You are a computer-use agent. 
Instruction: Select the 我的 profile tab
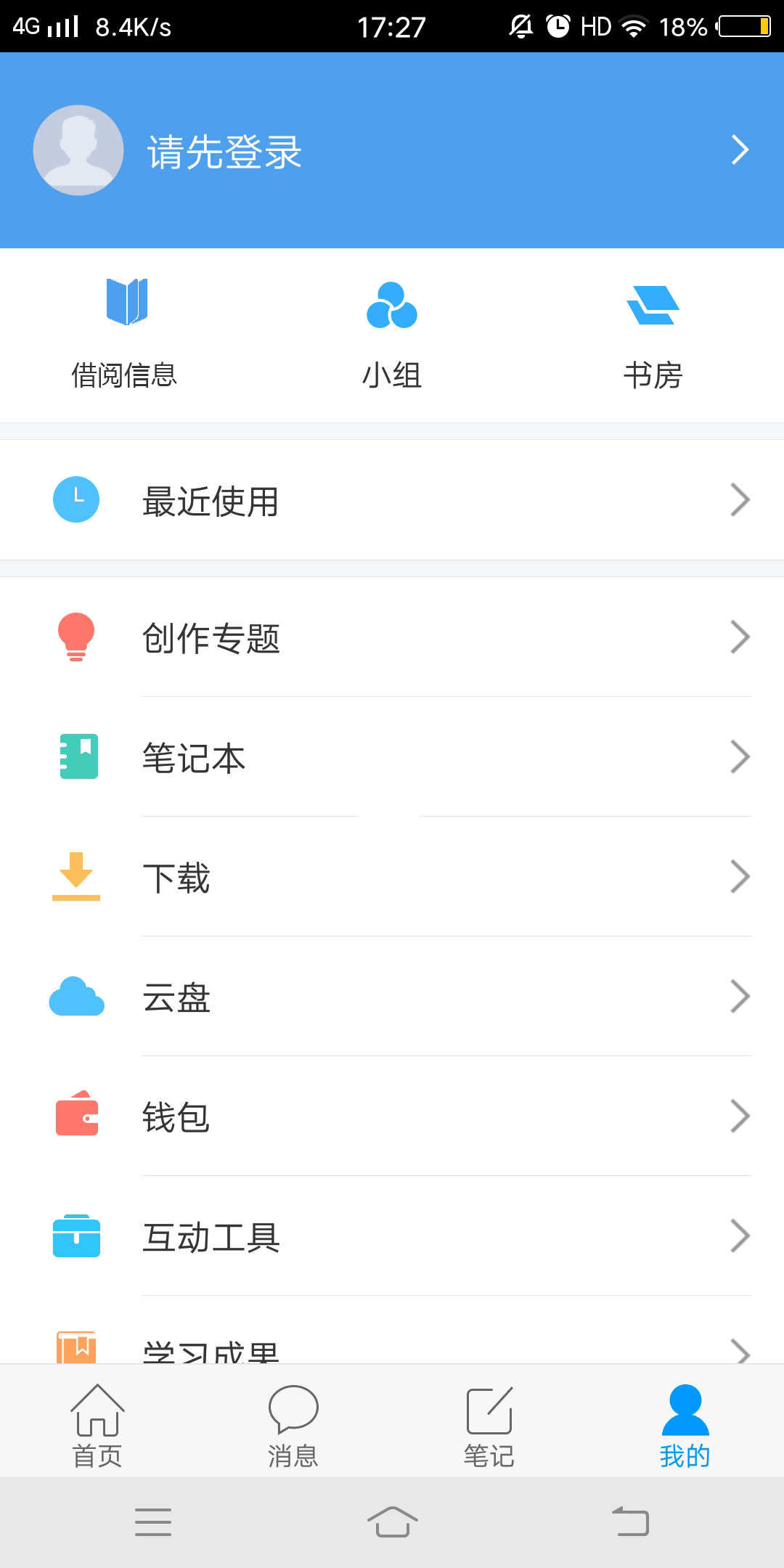pyautogui.click(x=685, y=1424)
